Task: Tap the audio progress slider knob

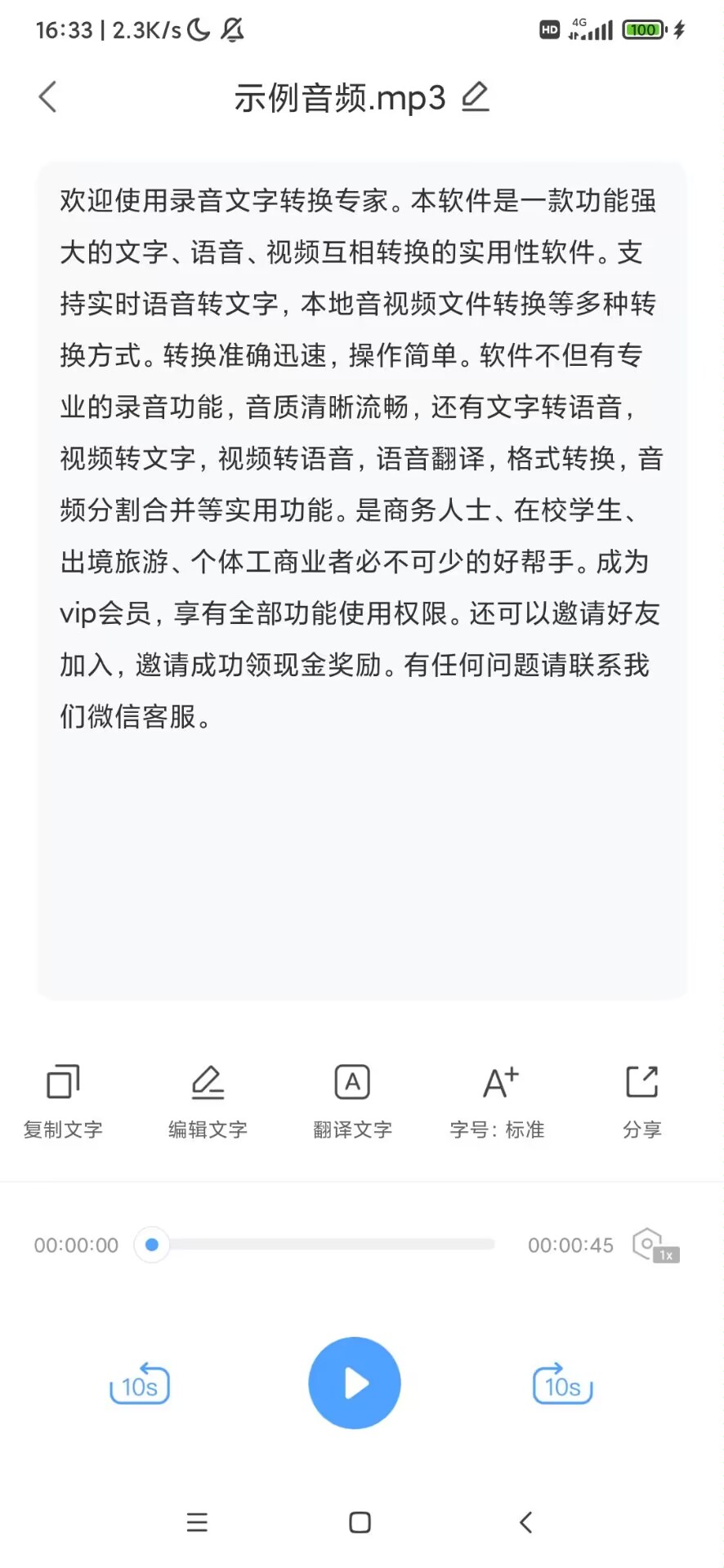Action: [152, 1245]
